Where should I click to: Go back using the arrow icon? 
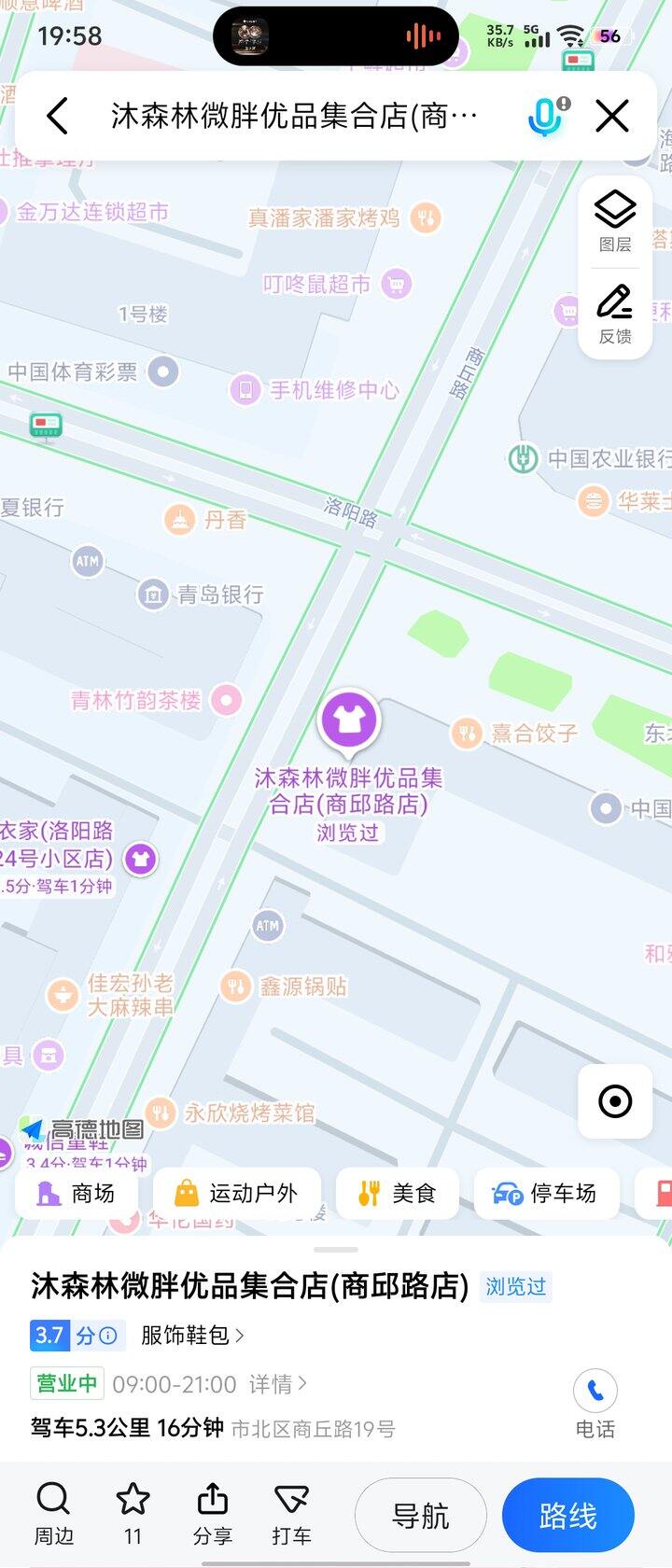point(58,117)
